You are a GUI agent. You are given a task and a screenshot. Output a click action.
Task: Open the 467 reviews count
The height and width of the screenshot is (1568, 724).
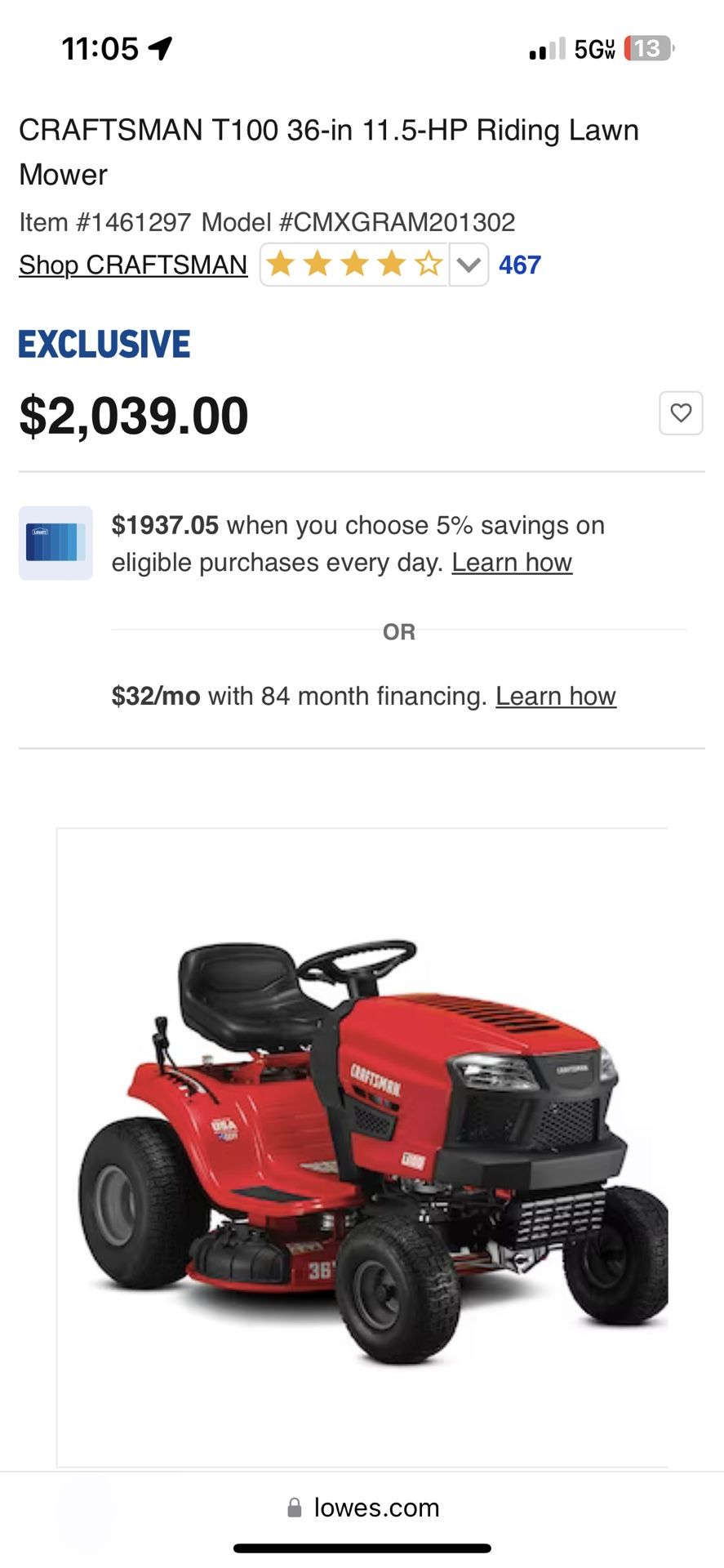519,265
